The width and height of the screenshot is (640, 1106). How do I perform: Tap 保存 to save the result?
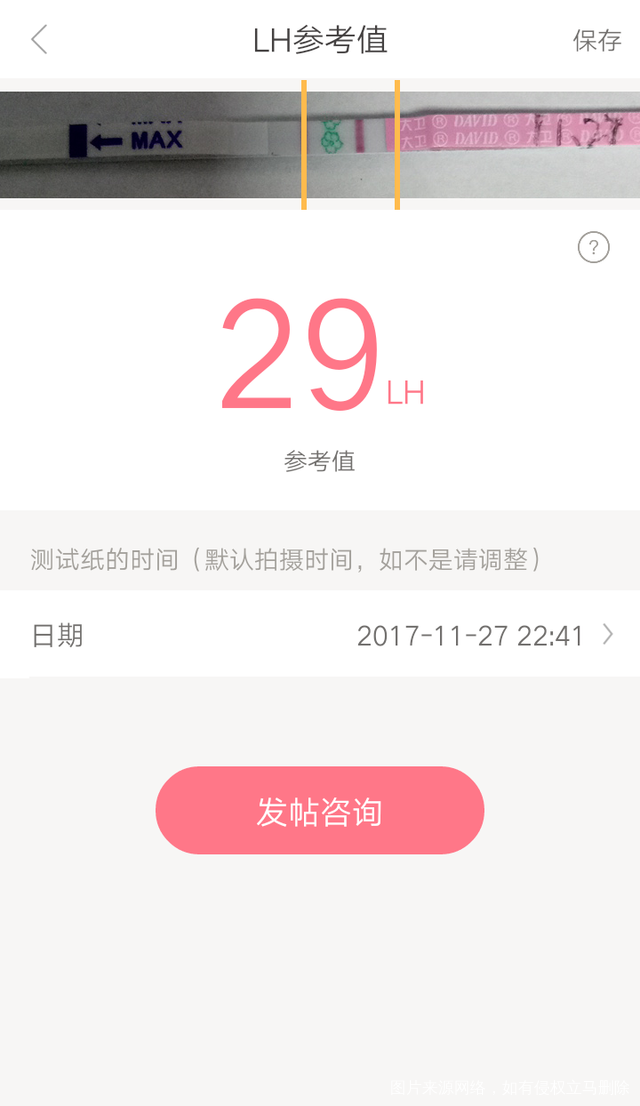(x=596, y=40)
